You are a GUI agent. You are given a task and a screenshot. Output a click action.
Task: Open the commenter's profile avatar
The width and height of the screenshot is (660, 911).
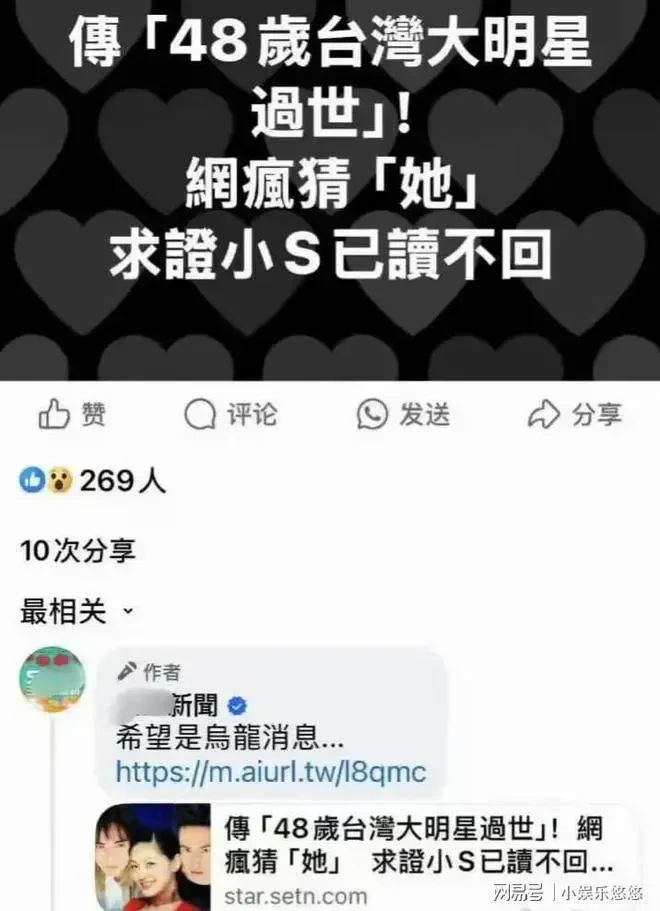(x=52, y=680)
